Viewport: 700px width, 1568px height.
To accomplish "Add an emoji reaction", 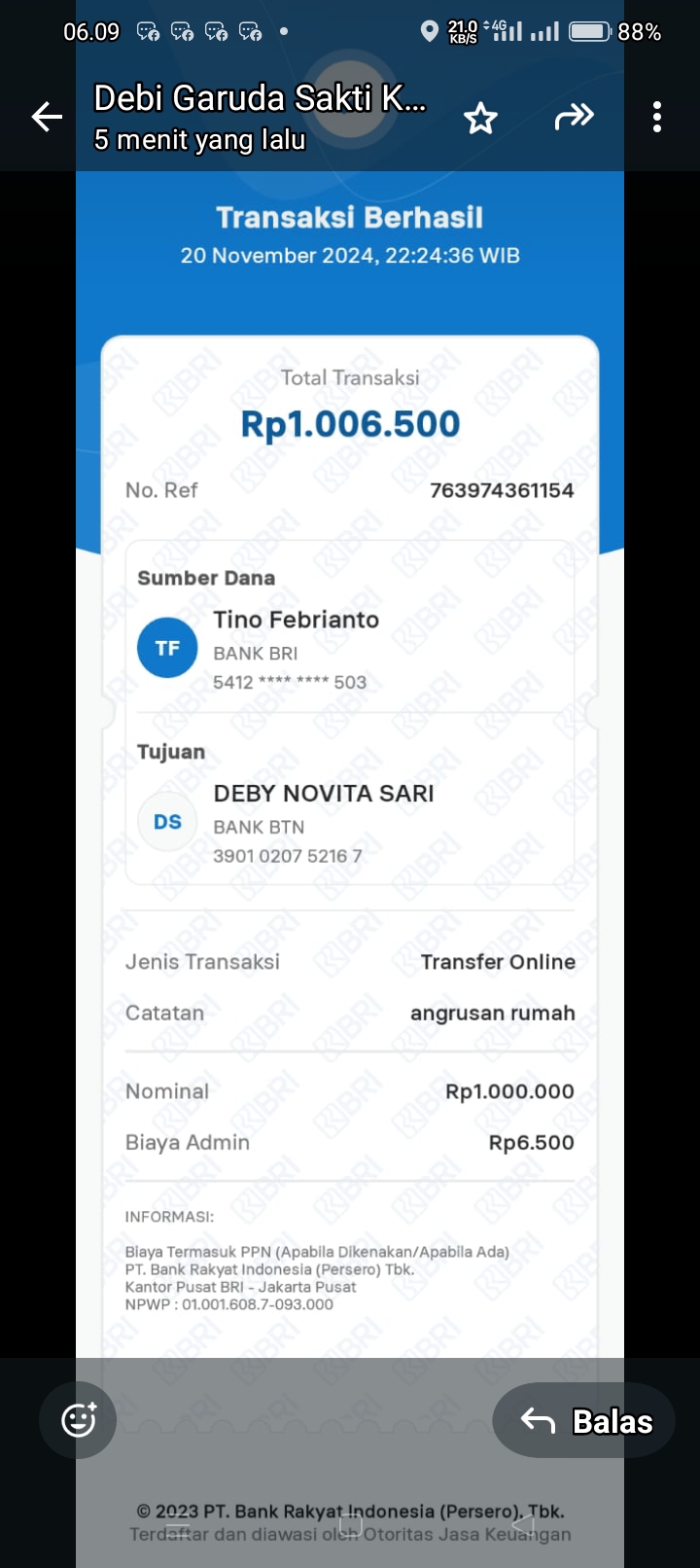I will pos(78,1420).
